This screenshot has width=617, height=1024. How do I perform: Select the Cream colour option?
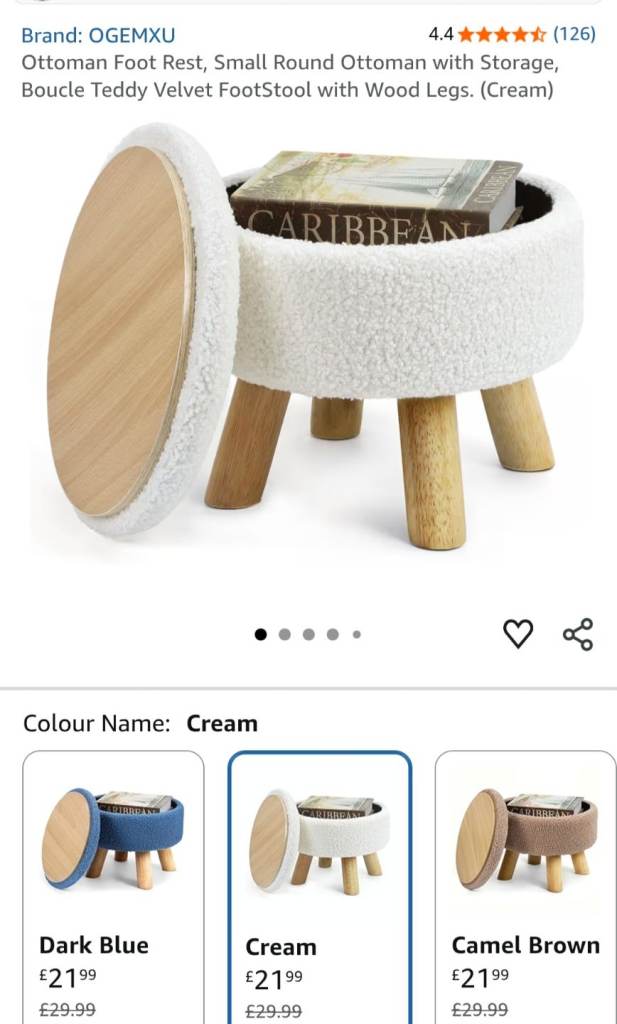[319, 885]
